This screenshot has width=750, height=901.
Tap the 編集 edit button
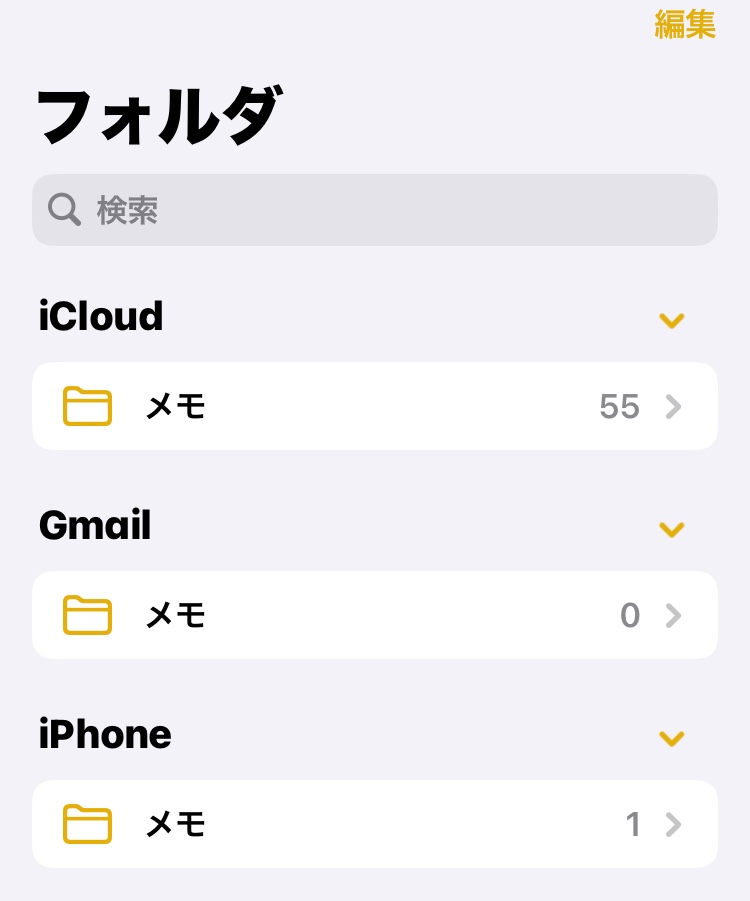(x=685, y=24)
